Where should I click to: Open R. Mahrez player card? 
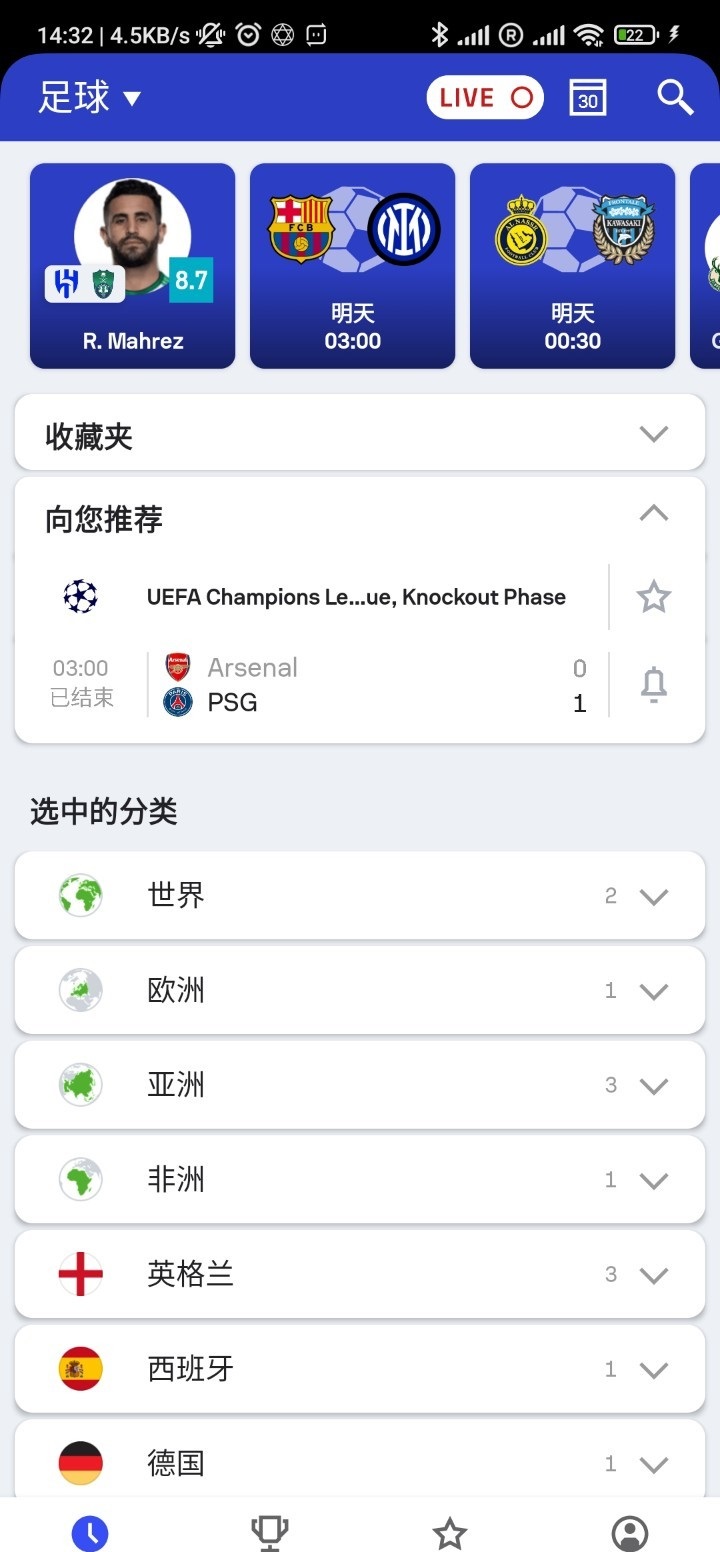[x=133, y=266]
